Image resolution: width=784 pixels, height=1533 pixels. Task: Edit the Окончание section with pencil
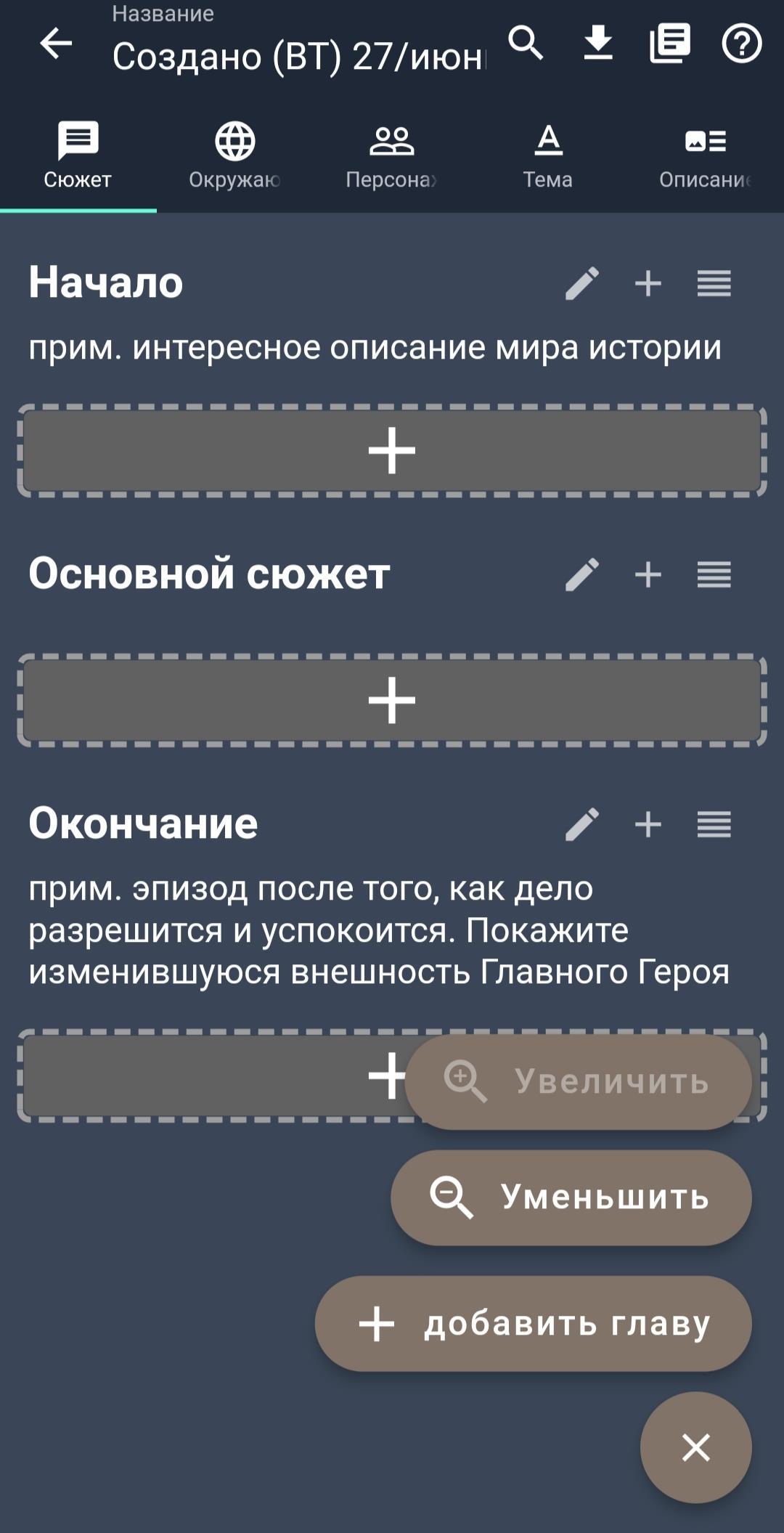[x=582, y=825]
